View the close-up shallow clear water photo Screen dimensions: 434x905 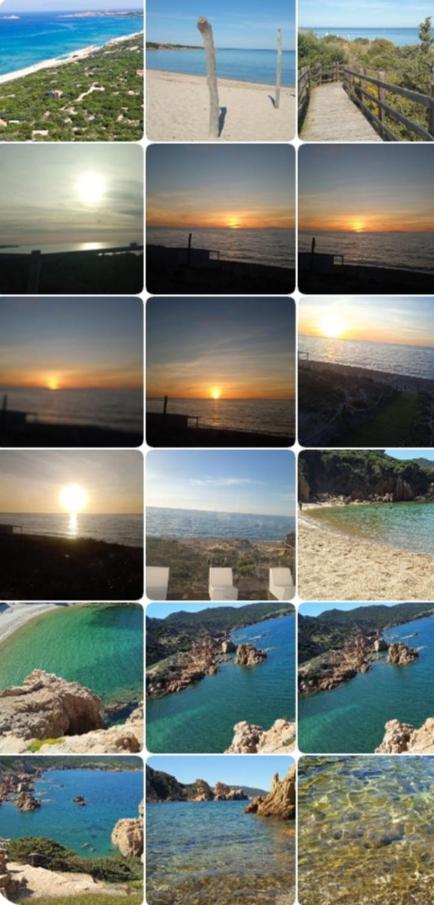tap(366, 831)
